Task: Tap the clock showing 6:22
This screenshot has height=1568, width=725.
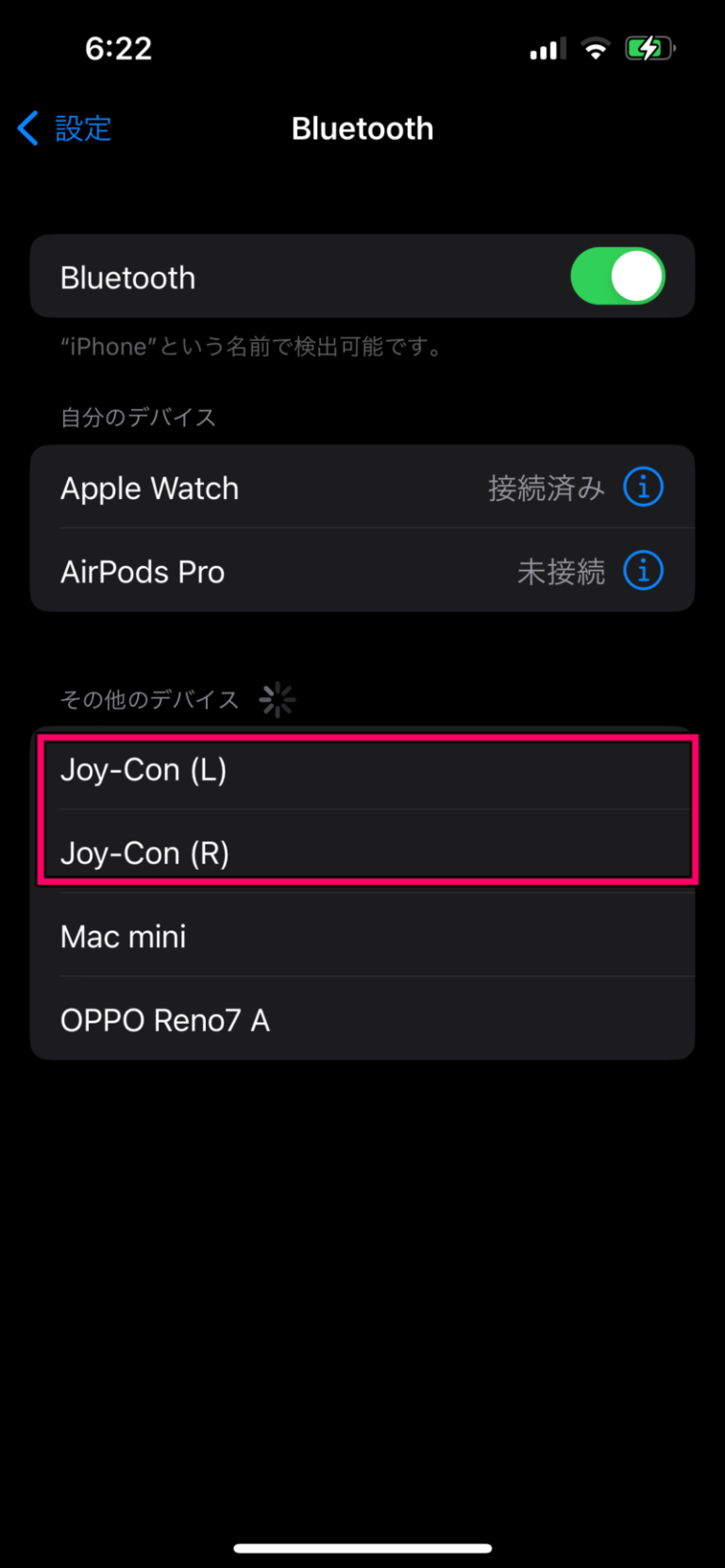Action: coord(118,47)
